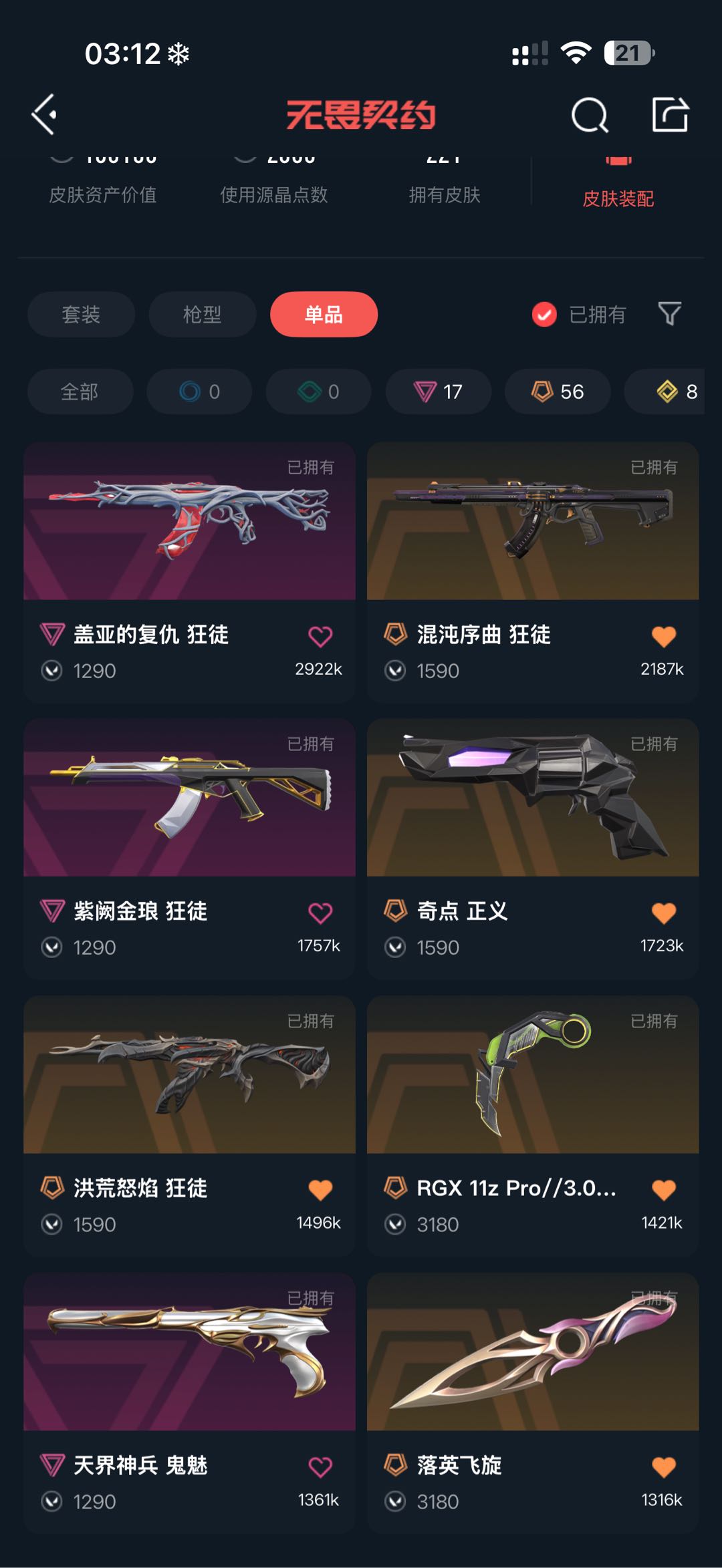The image size is (722, 1568).
Task: Open the search icon
Action: (589, 116)
